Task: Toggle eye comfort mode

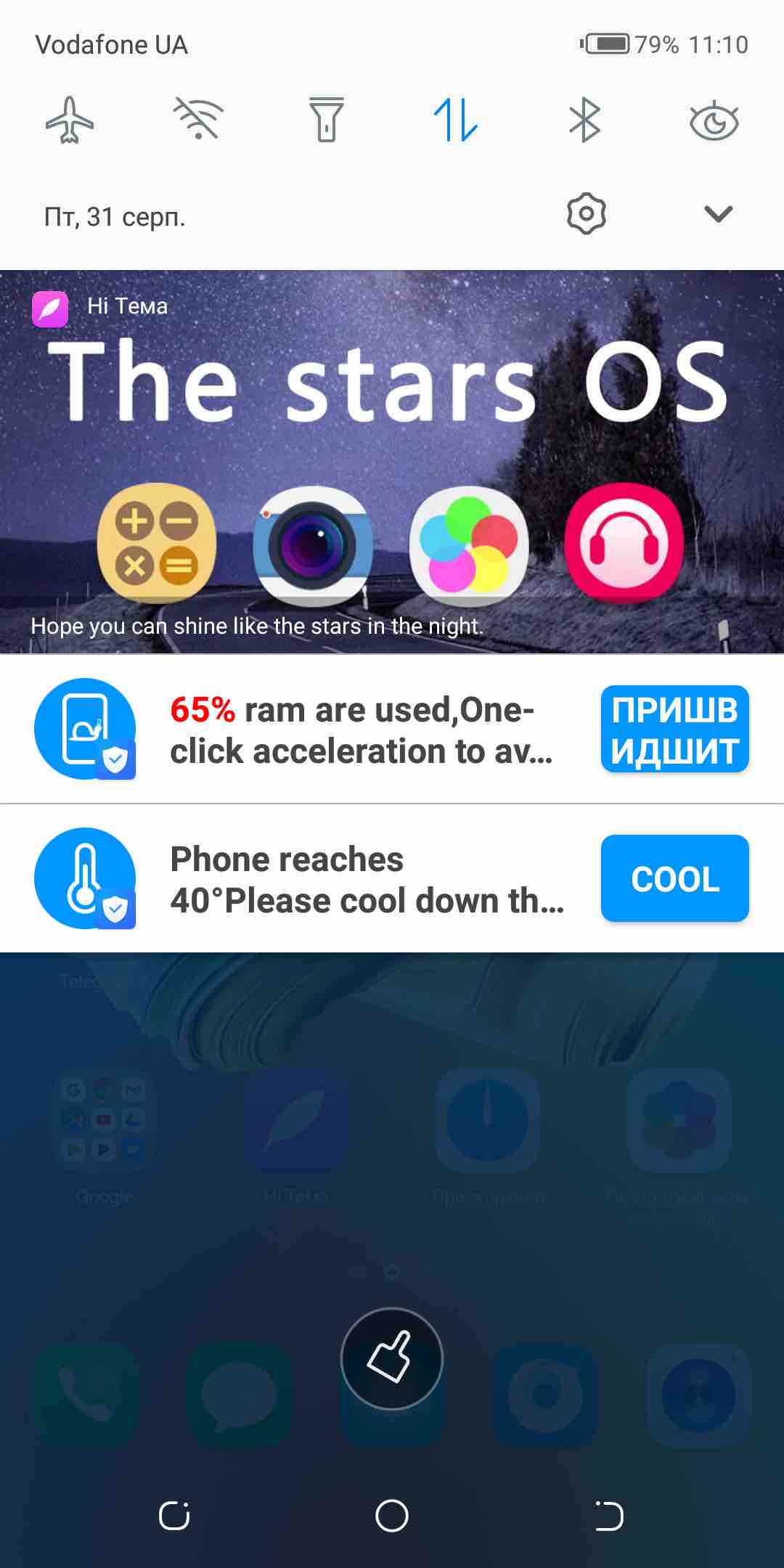Action: tap(714, 121)
